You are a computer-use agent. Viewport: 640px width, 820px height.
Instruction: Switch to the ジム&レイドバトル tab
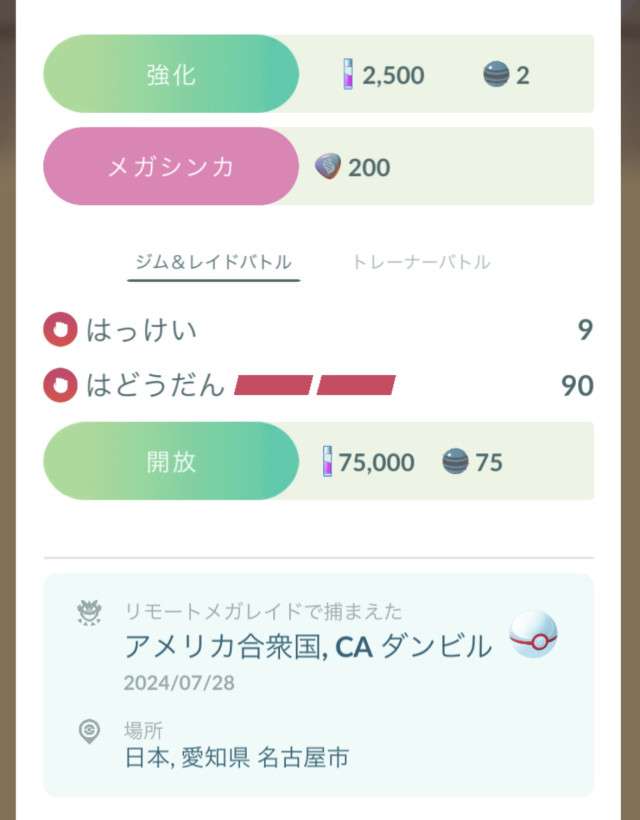tap(214, 263)
